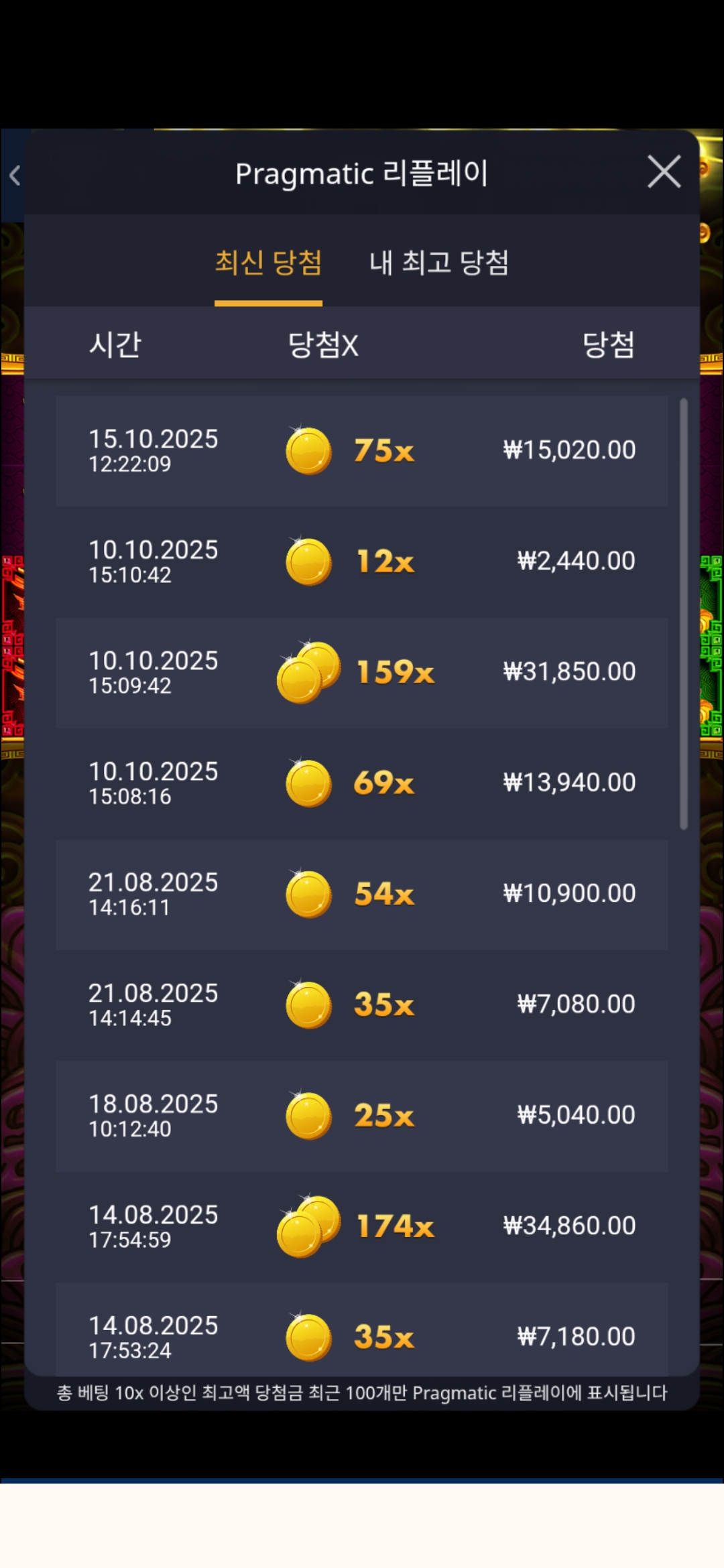Open the 159x win replay ₩31,850.00

(x=361, y=672)
